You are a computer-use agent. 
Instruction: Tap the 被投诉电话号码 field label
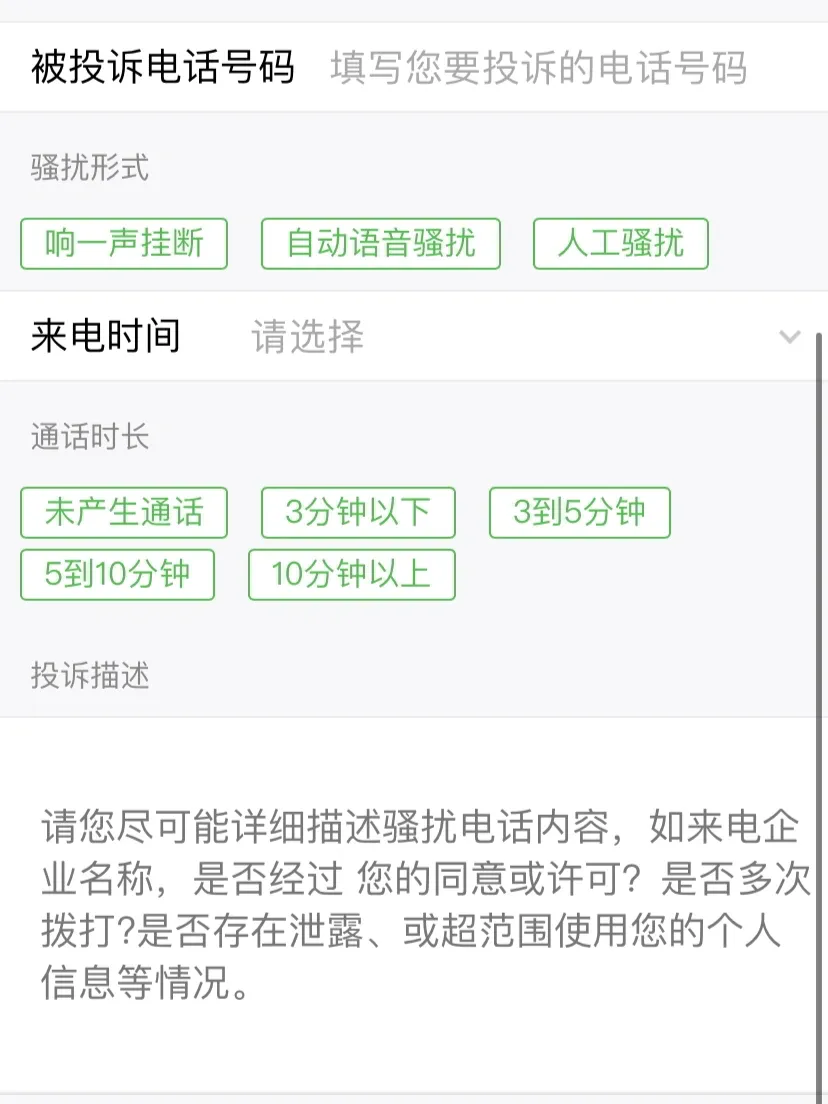160,64
